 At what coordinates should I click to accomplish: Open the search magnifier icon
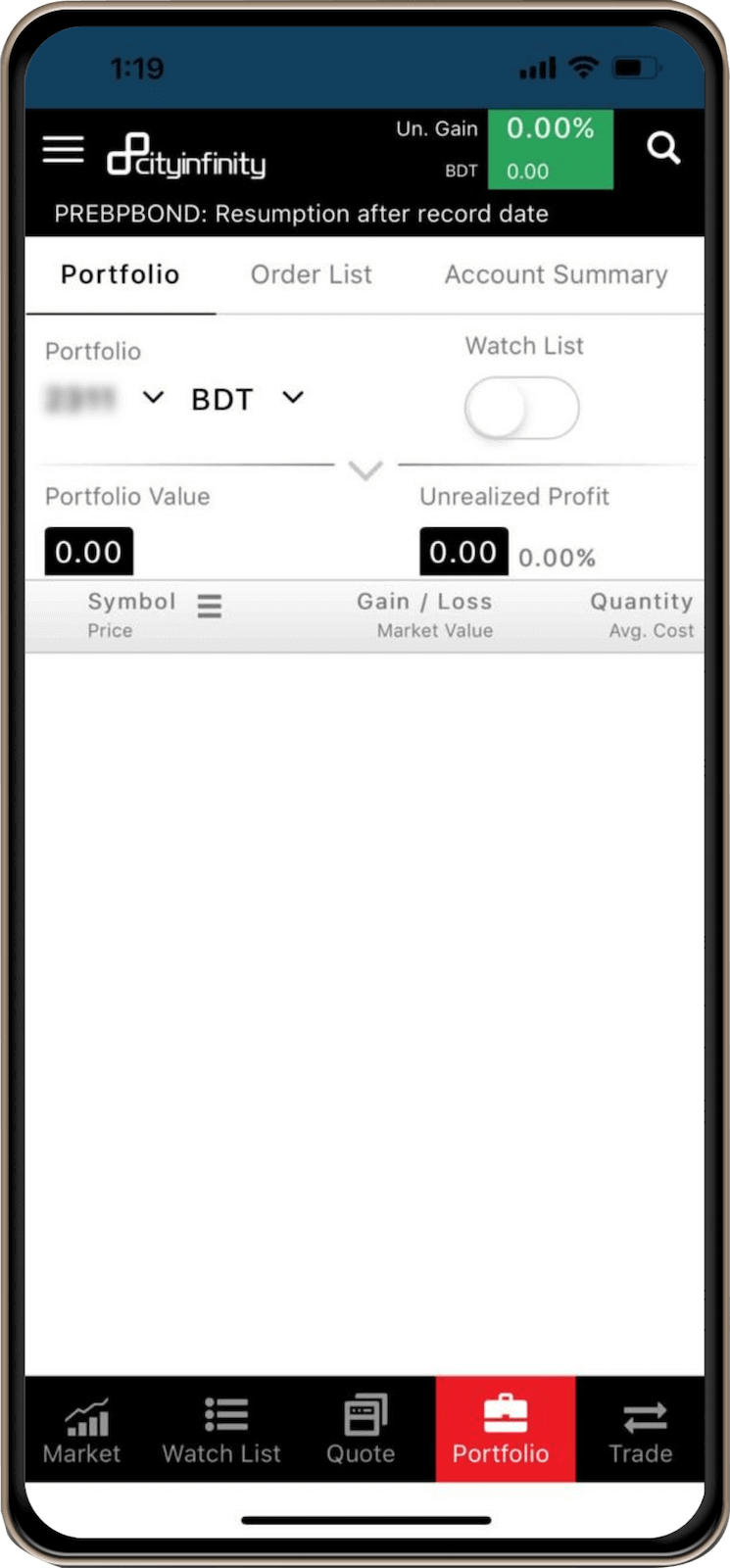[663, 148]
